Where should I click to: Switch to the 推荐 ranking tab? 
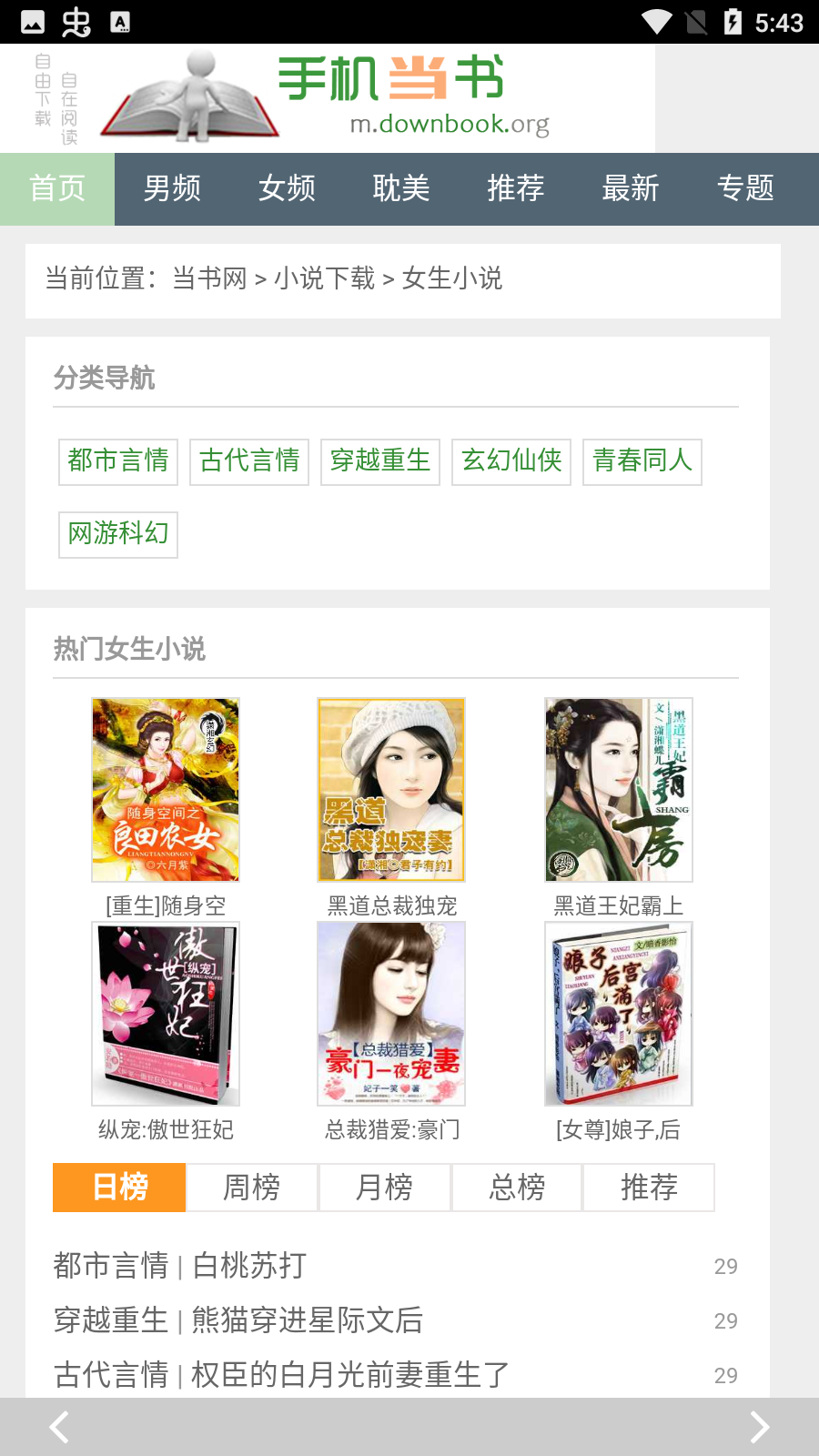(649, 1188)
